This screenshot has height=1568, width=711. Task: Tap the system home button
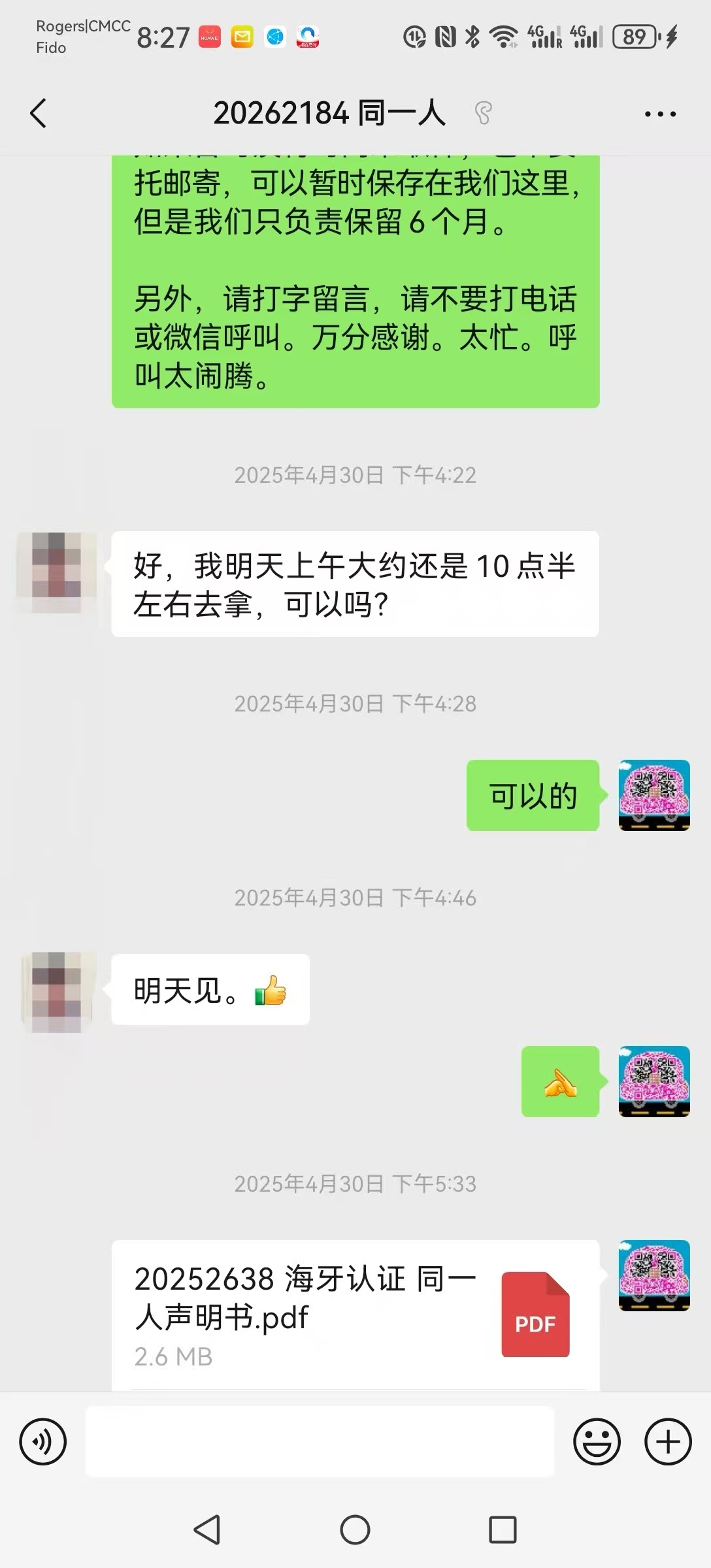coord(355,1529)
